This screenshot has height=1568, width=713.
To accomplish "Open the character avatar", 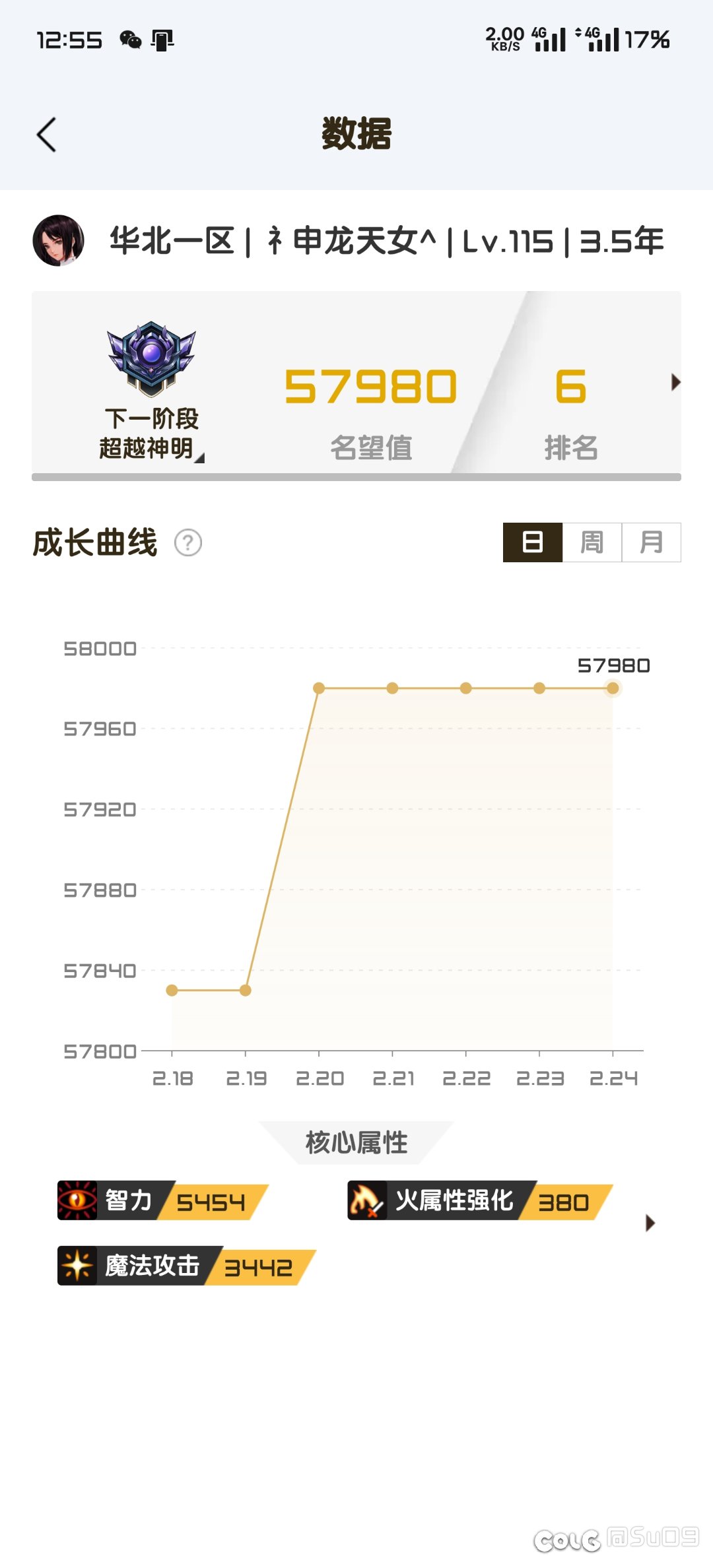I will [x=59, y=240].
